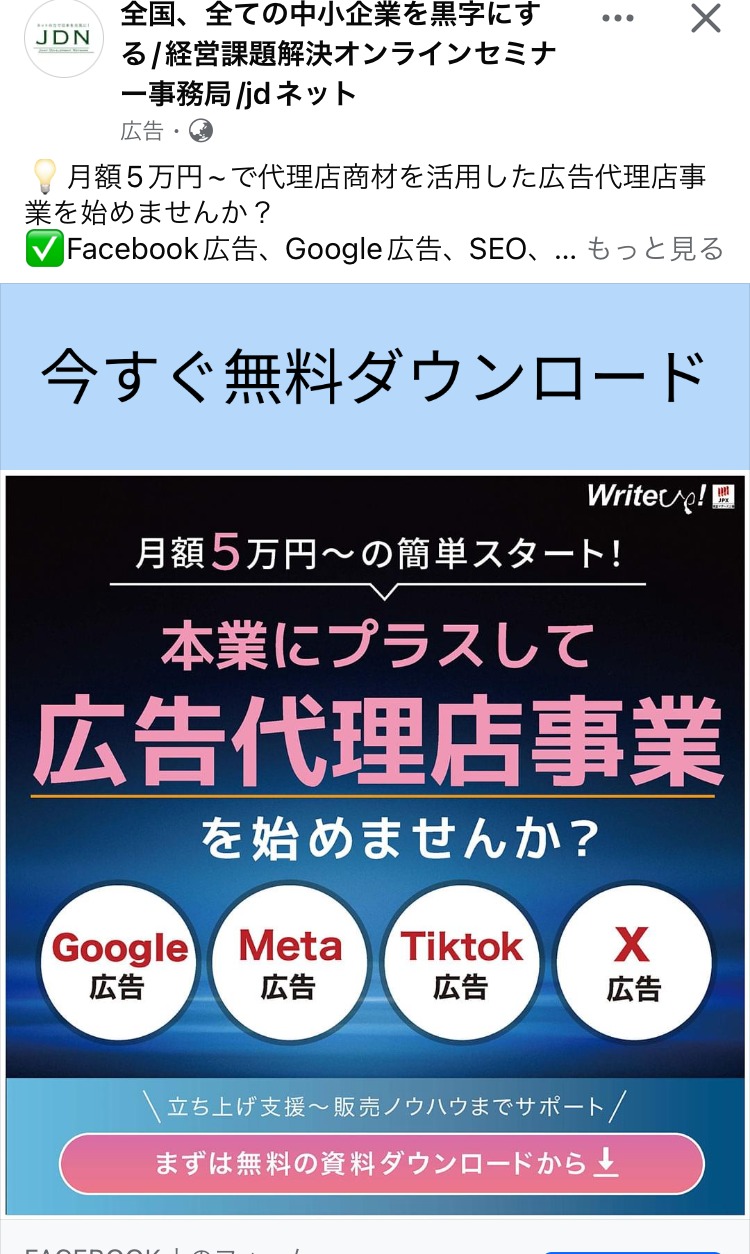Open the three-dot menu on the ad
This screenshot has width=750, height=1254.
click(618, 19)
